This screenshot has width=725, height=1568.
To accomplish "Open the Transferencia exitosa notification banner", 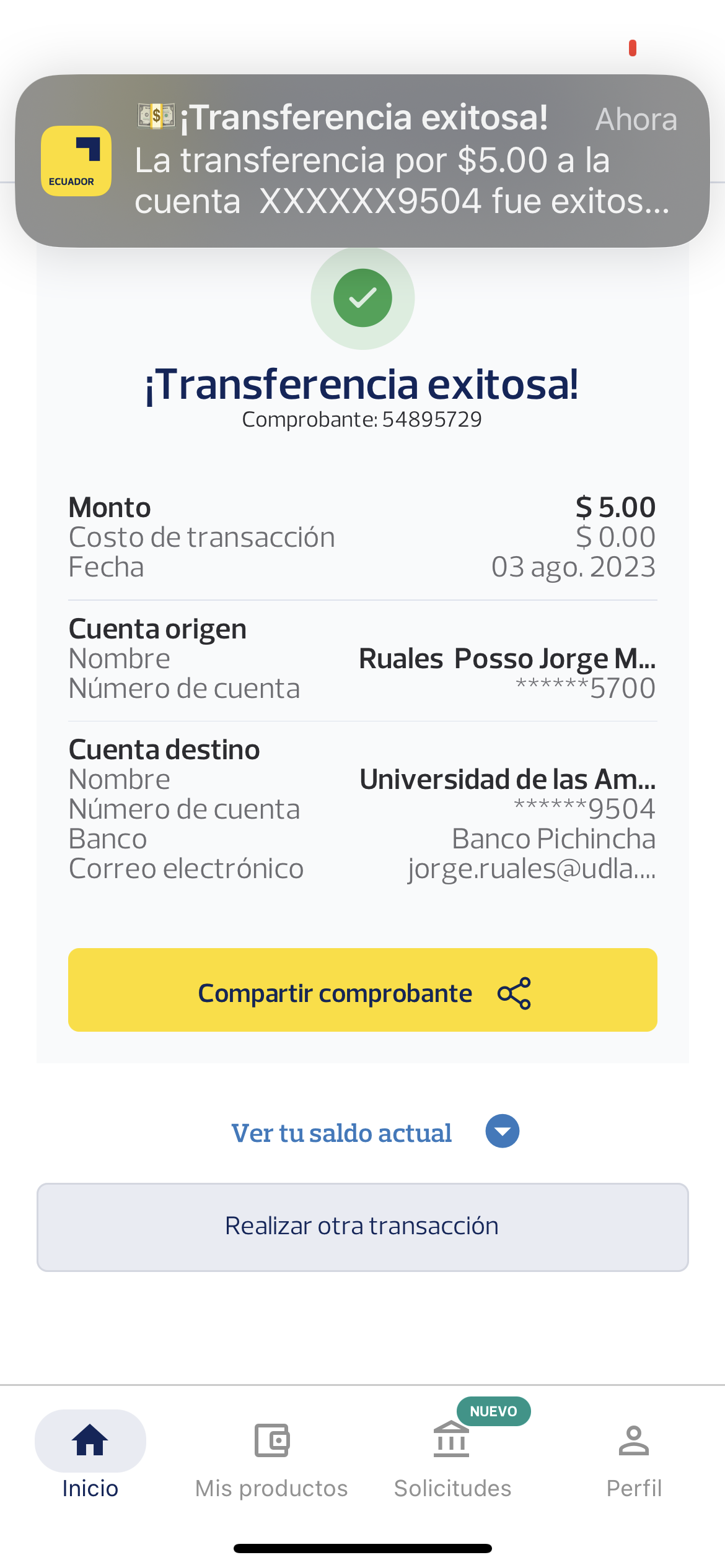I will 362,161.
